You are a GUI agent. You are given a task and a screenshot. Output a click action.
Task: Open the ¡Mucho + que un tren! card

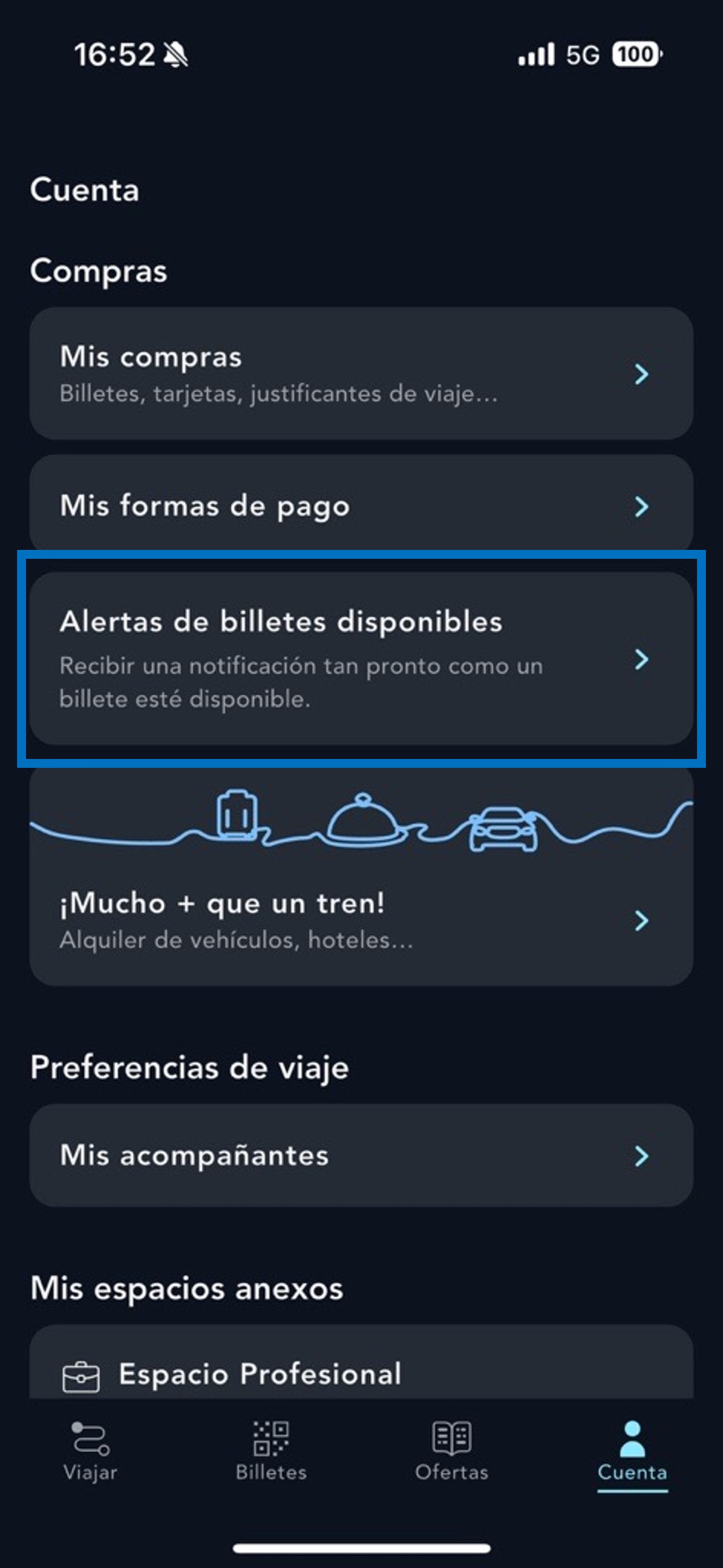361,919
